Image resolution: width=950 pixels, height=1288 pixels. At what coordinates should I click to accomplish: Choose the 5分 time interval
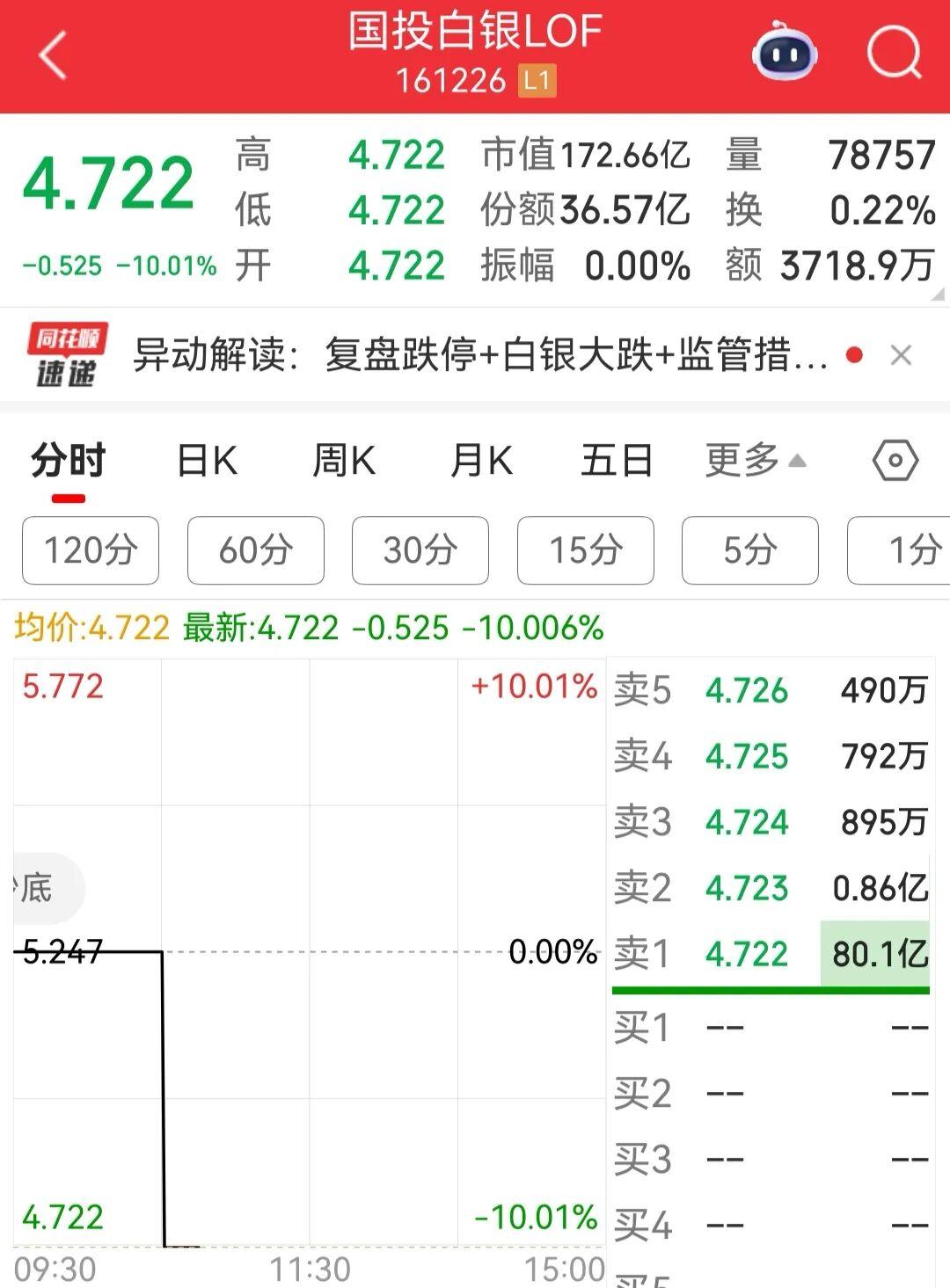(750, 550)
